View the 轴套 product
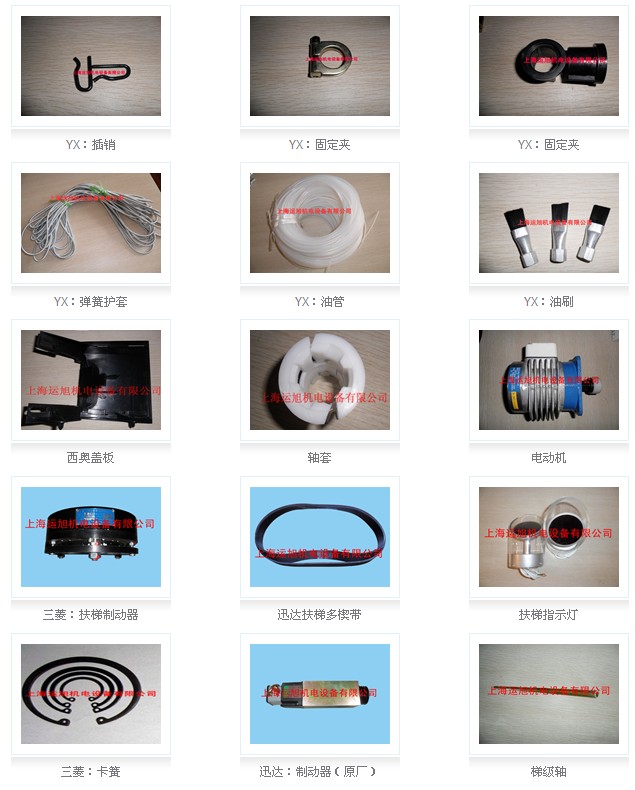Viewport: 635px width, 790px height. pos(320,380)
